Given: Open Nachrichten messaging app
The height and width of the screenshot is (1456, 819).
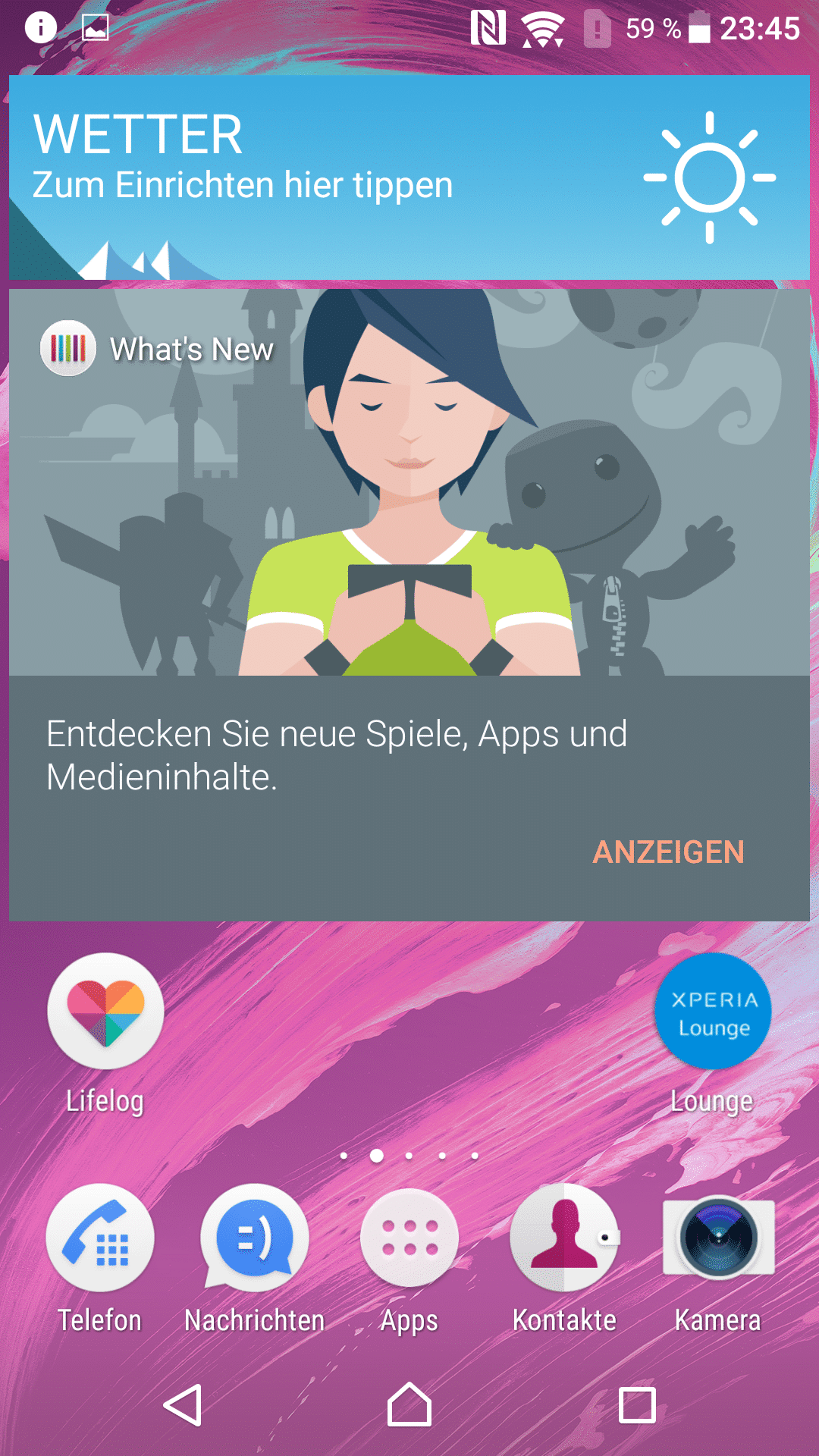Looking at the screenshot, I should pyautogui.click(x=255, y=1239).
